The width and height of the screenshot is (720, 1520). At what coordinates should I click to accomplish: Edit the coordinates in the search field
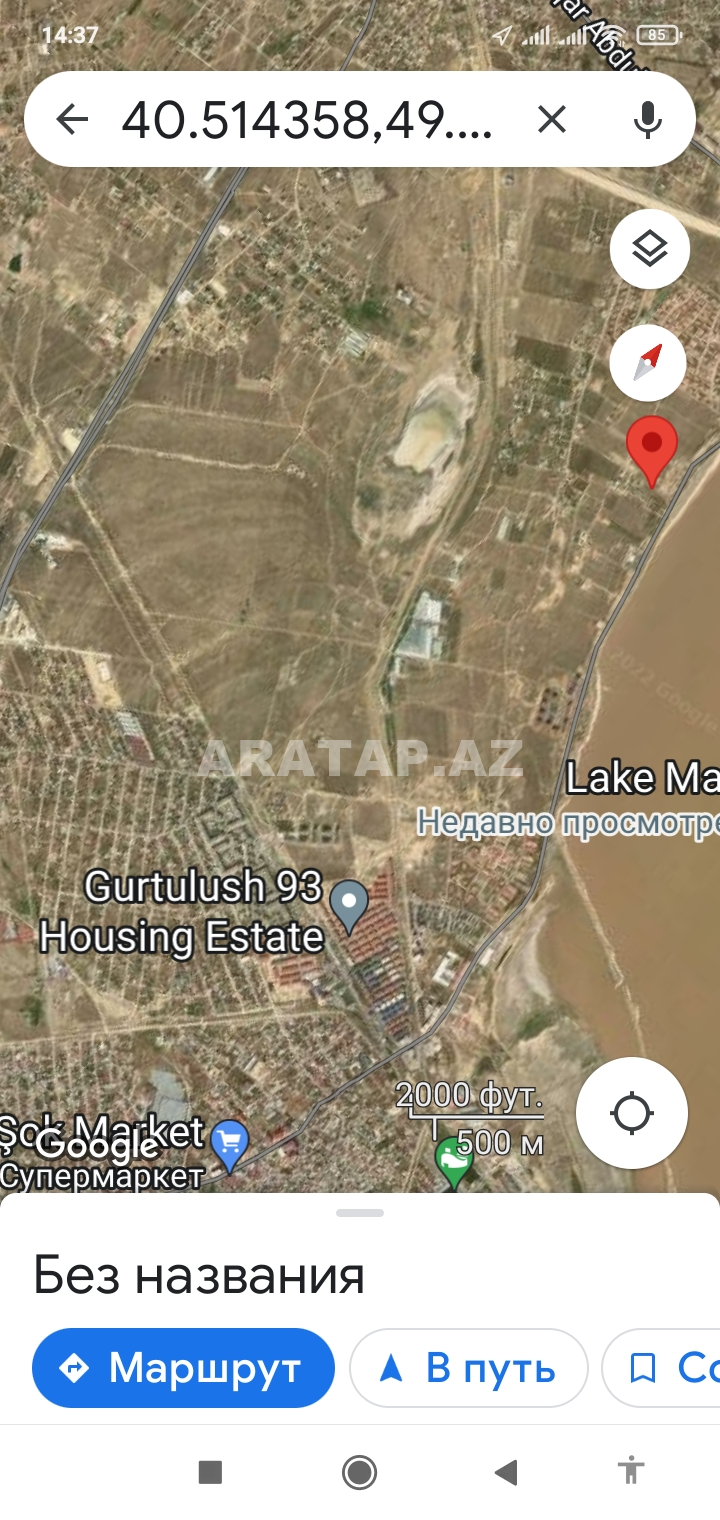[x=308, y=120]
